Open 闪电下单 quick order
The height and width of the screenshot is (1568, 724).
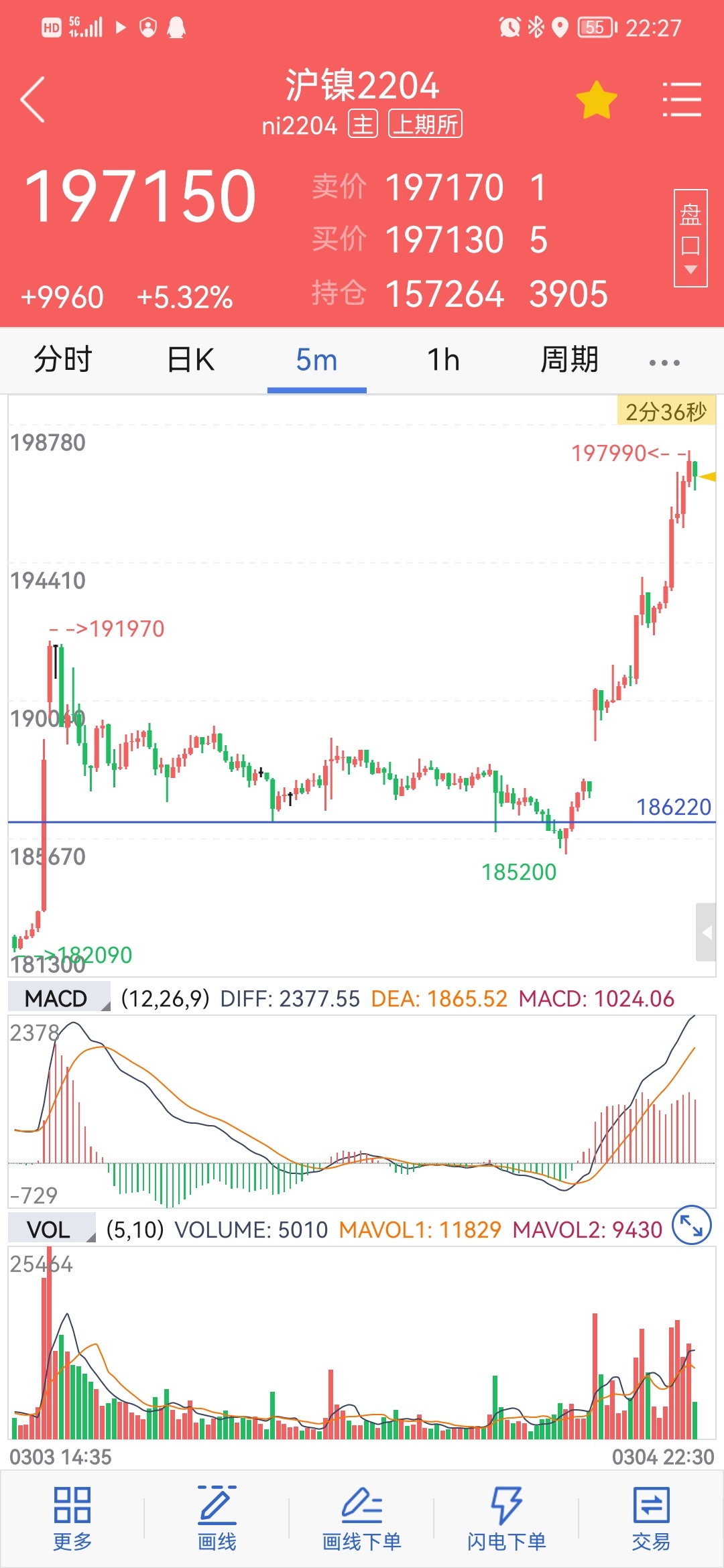click(507, 1518)
